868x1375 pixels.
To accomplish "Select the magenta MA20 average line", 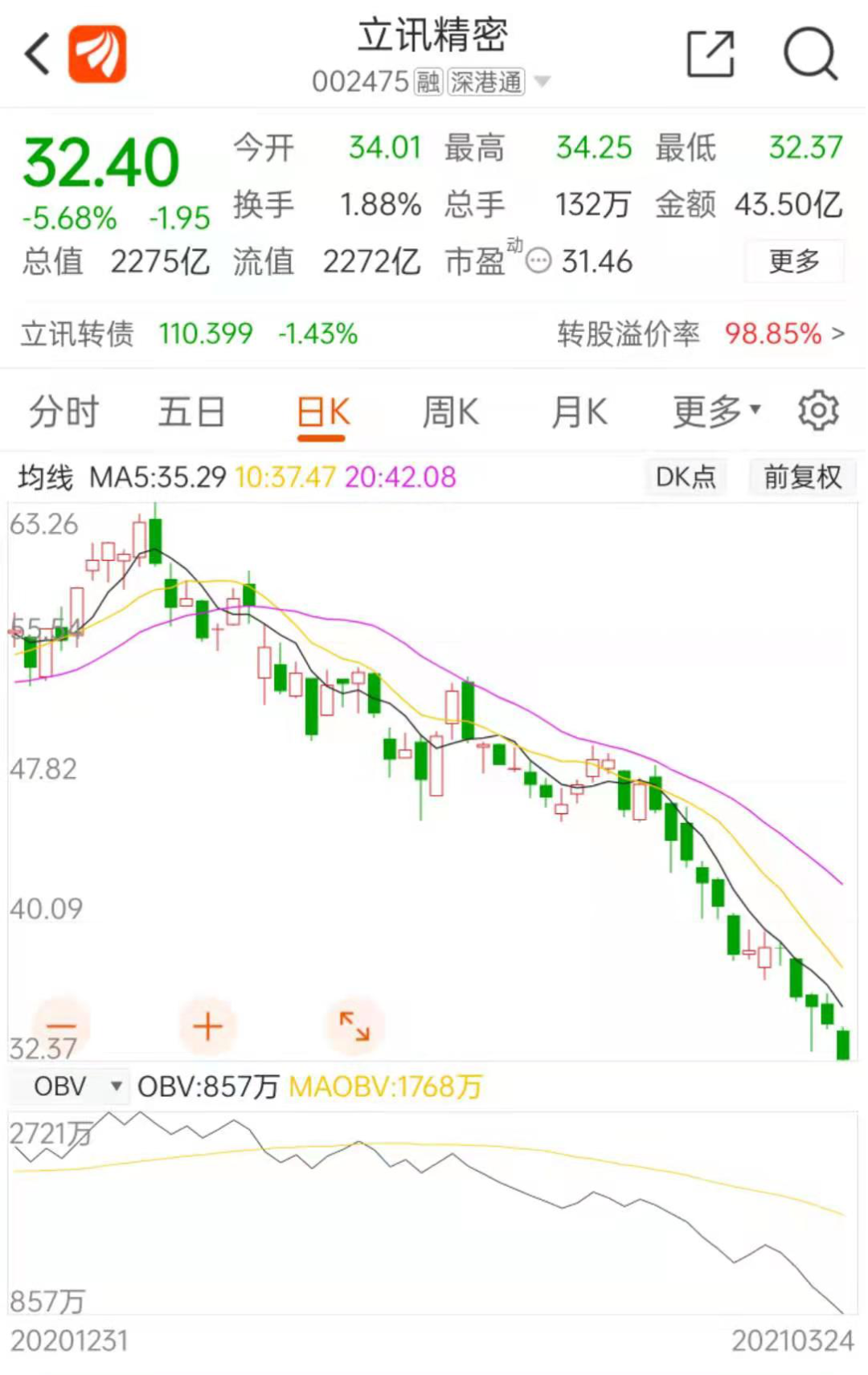I will (399, 477).
